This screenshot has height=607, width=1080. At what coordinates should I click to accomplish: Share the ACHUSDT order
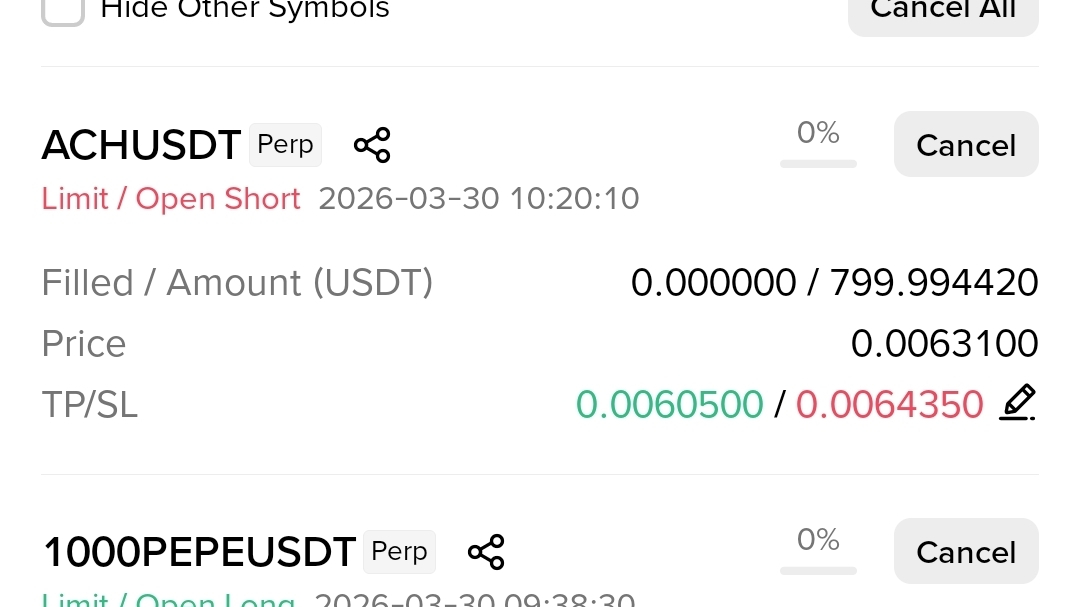pos(372,145)
